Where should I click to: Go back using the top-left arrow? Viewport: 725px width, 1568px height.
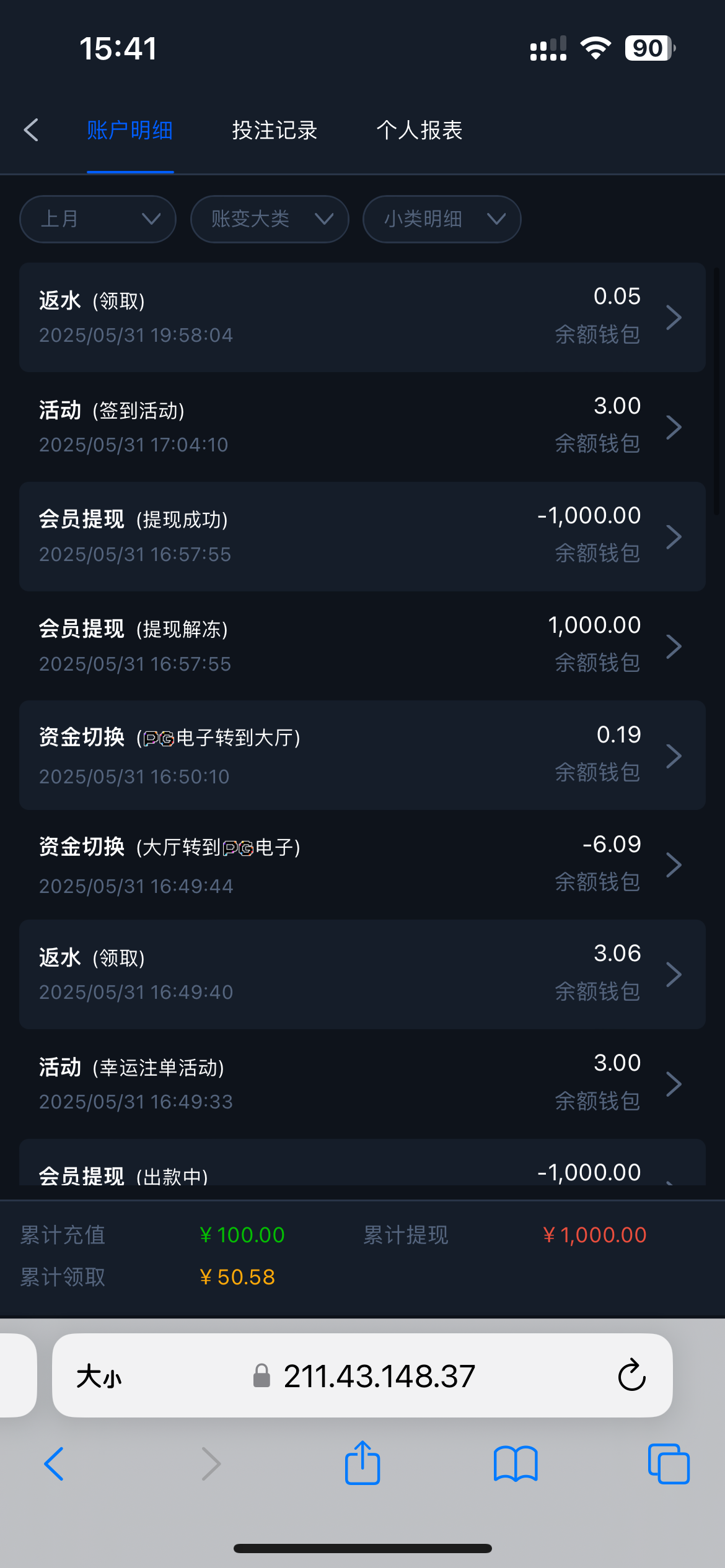click(x=31, y=130)
